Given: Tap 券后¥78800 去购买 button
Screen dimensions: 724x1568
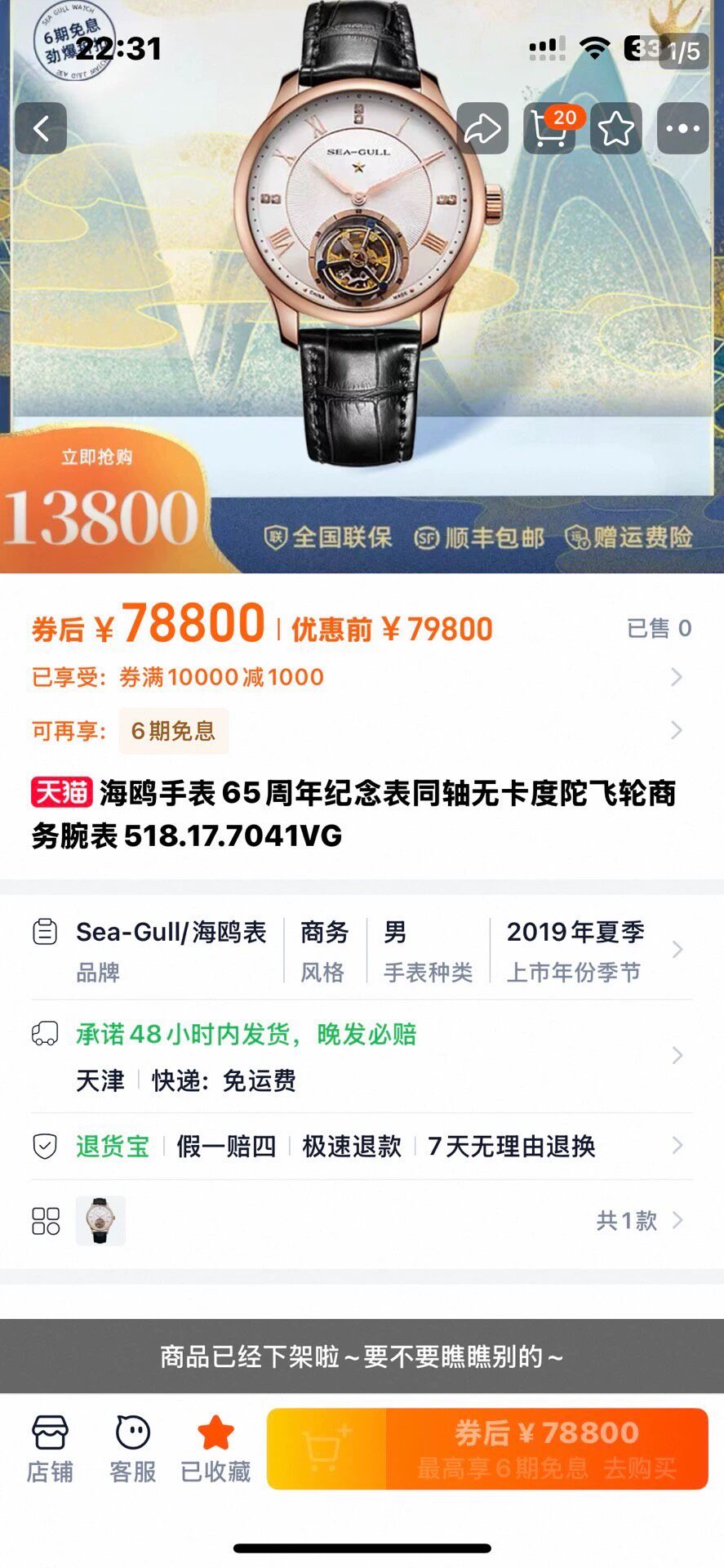Looking at the screenshot, I should click(x=547, y=1449).
